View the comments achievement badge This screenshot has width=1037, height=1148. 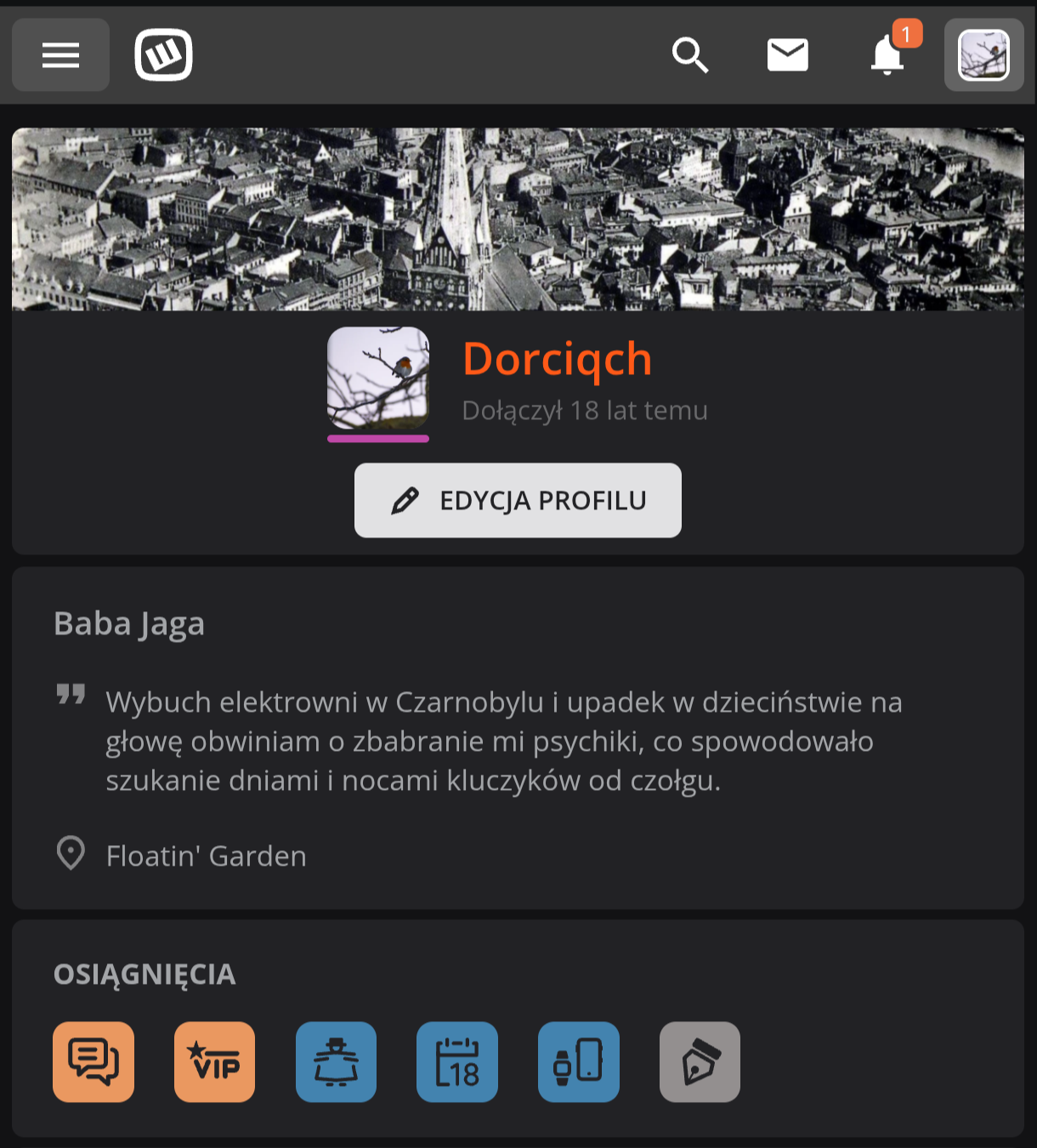tap(93, 1061)
